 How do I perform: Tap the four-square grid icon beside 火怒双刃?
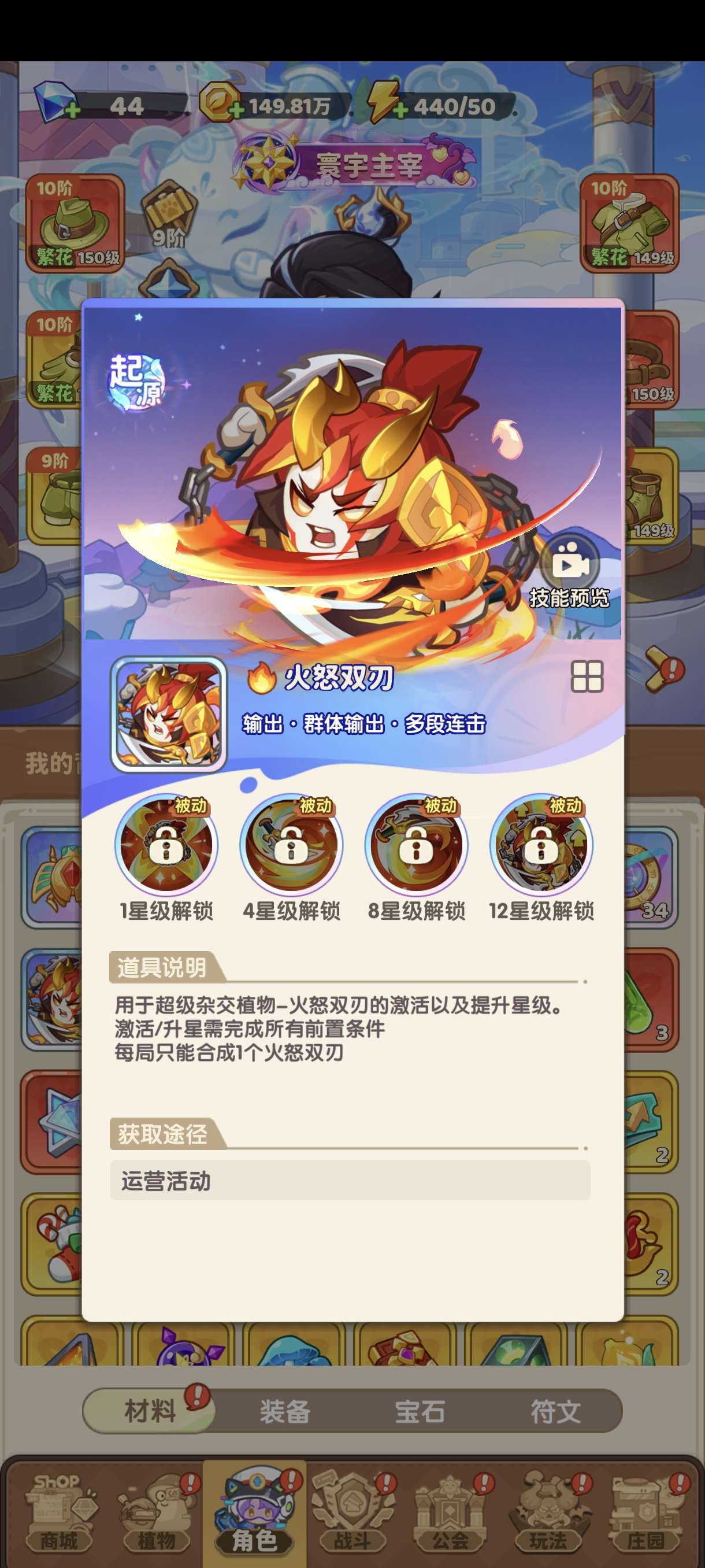(587, 676)
